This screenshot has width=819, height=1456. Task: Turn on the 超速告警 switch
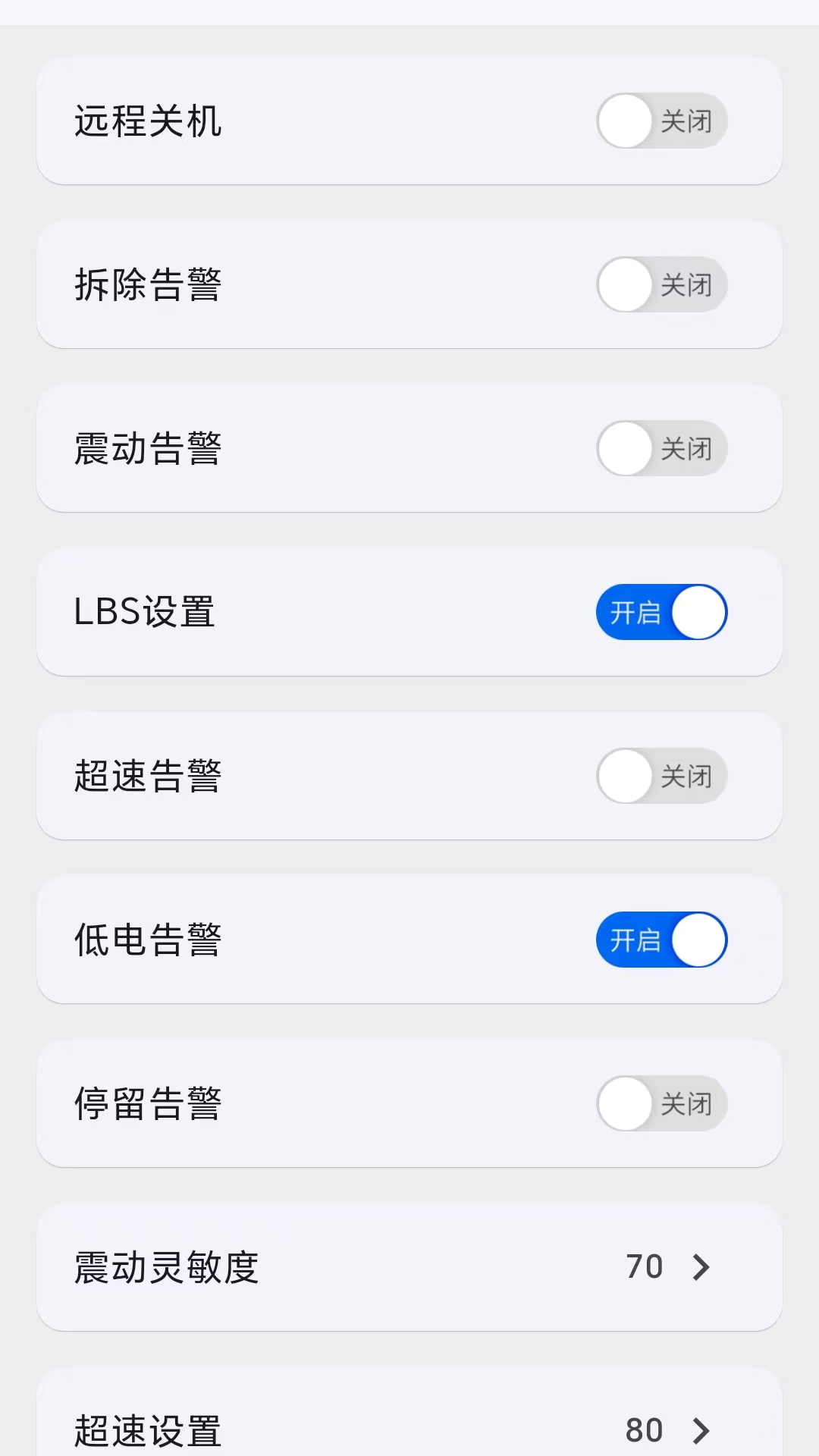(661, 776)
